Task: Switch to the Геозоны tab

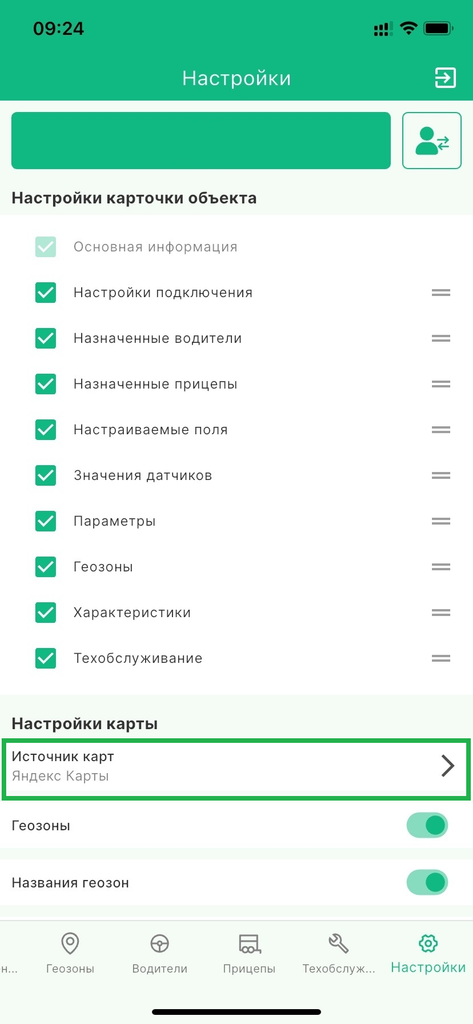Action: coord(70,953)
